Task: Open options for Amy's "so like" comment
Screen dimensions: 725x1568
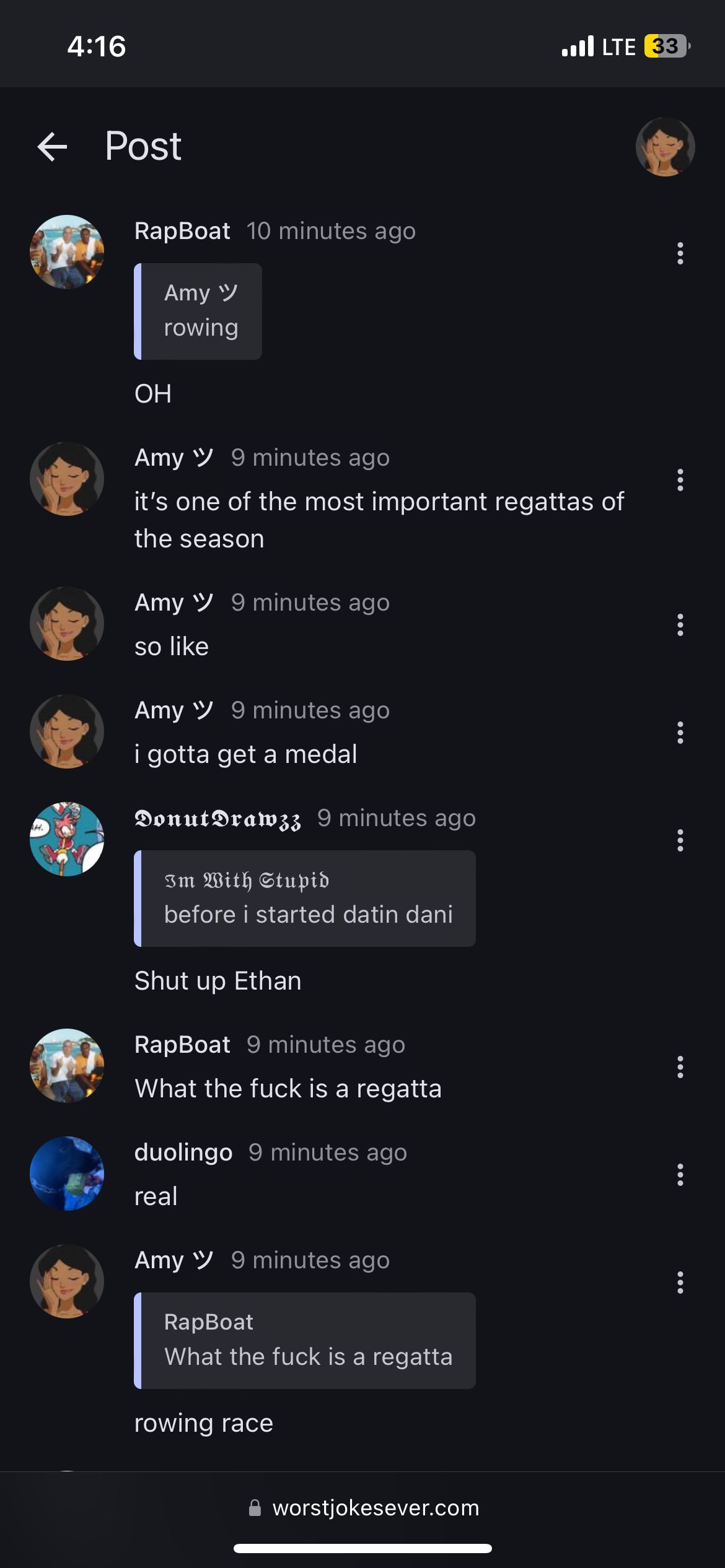Action: pyautogui.click(x=680, y=625)
